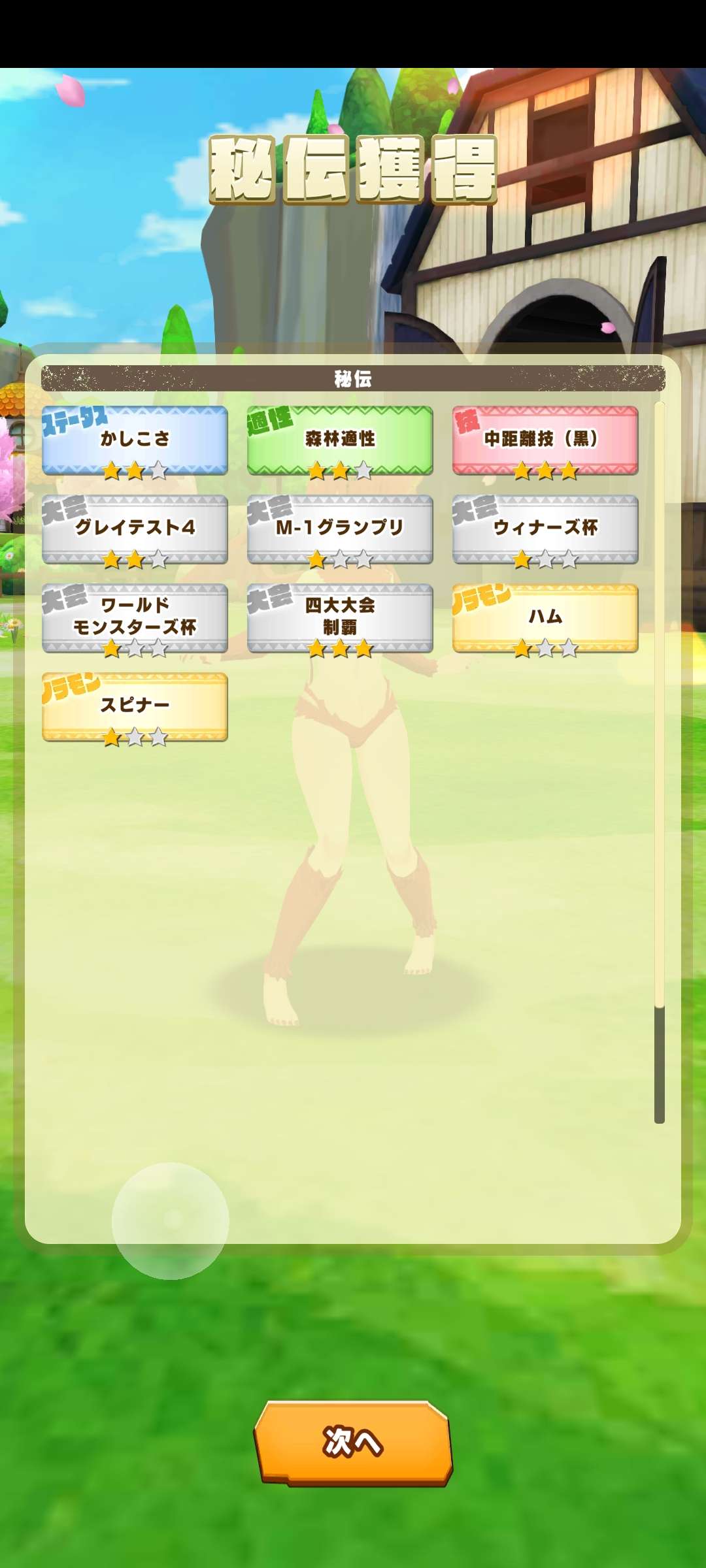Screen dimensions: 706x1568
Task: Select the かしこさ status card
Action: pyautogui.click(x=135, y=440)
